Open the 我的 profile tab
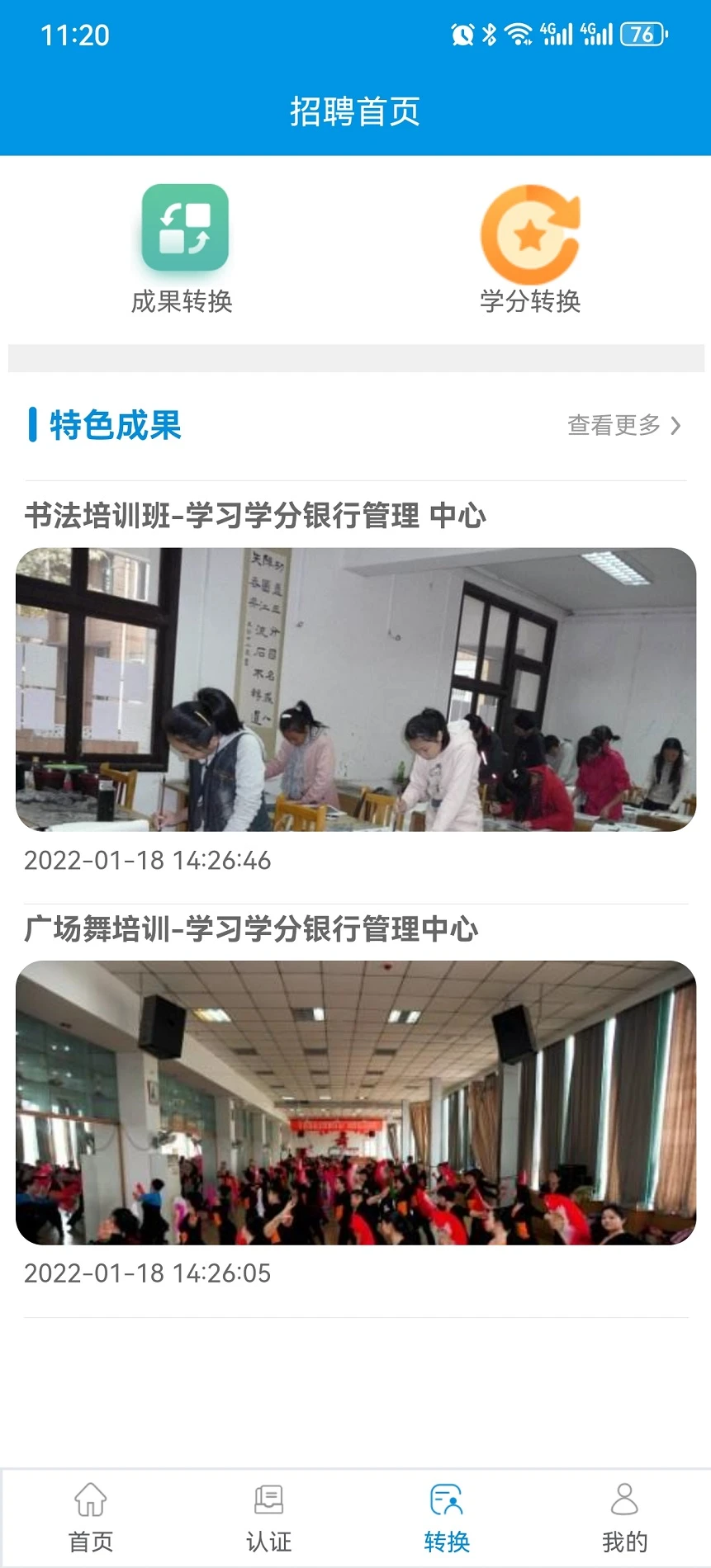The image size is (711, 1568). [x=623, y=1517]
